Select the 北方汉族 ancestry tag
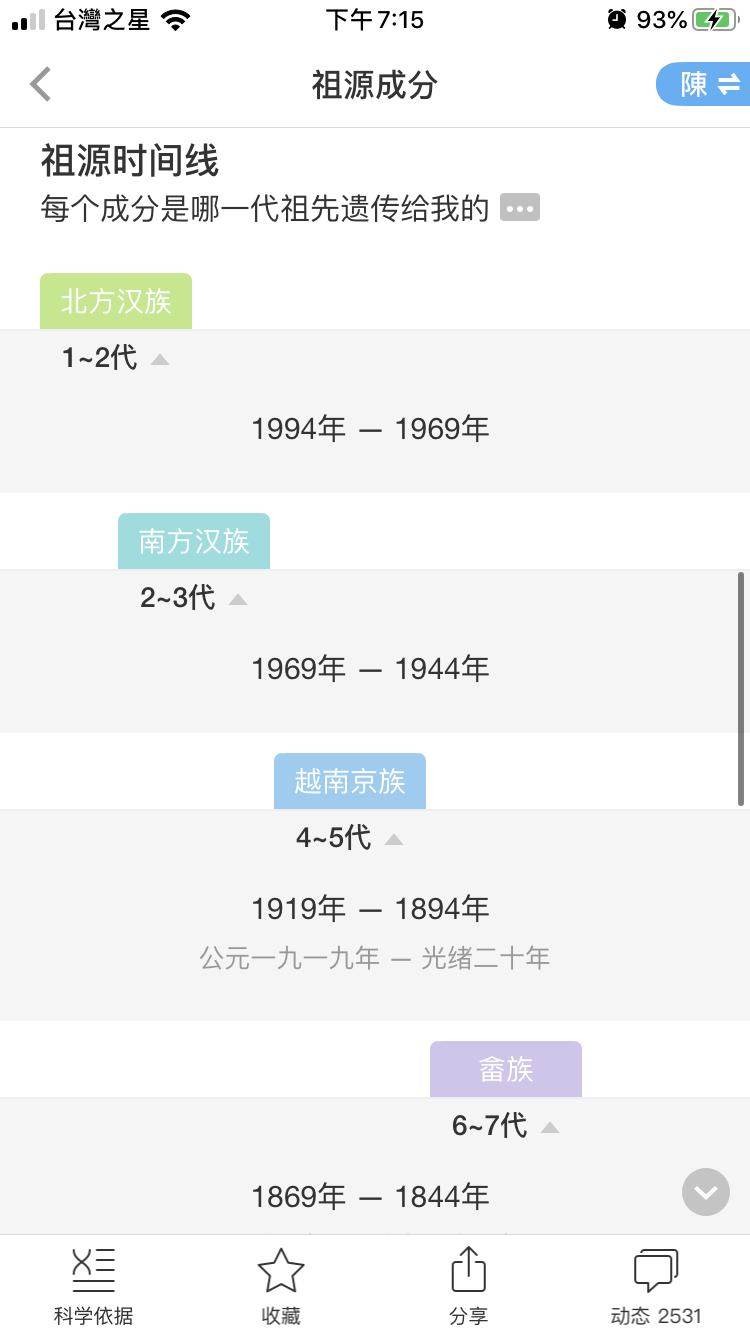The image size is (750, 1334). click(116, 301)
